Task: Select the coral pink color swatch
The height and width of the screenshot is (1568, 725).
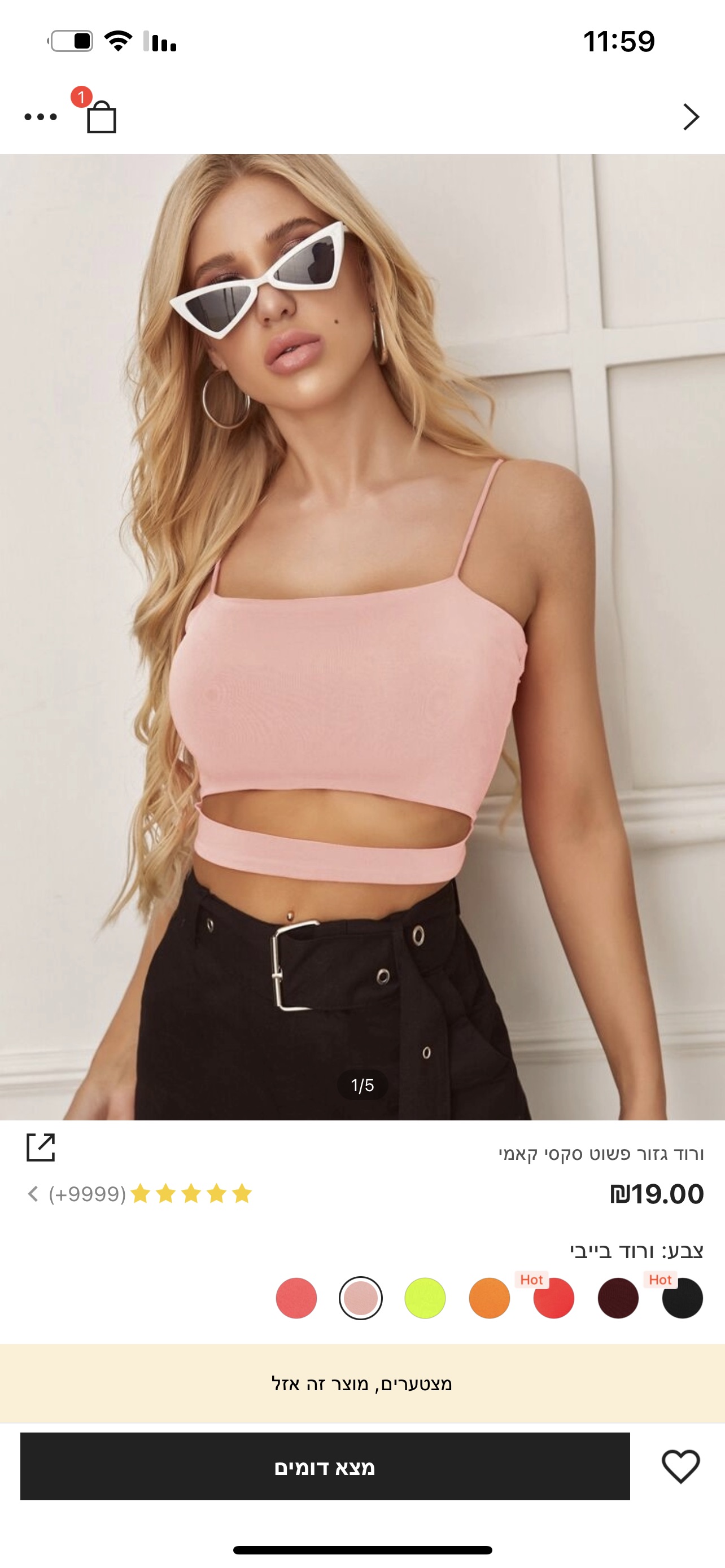Action: click(x=296, y=1298)
